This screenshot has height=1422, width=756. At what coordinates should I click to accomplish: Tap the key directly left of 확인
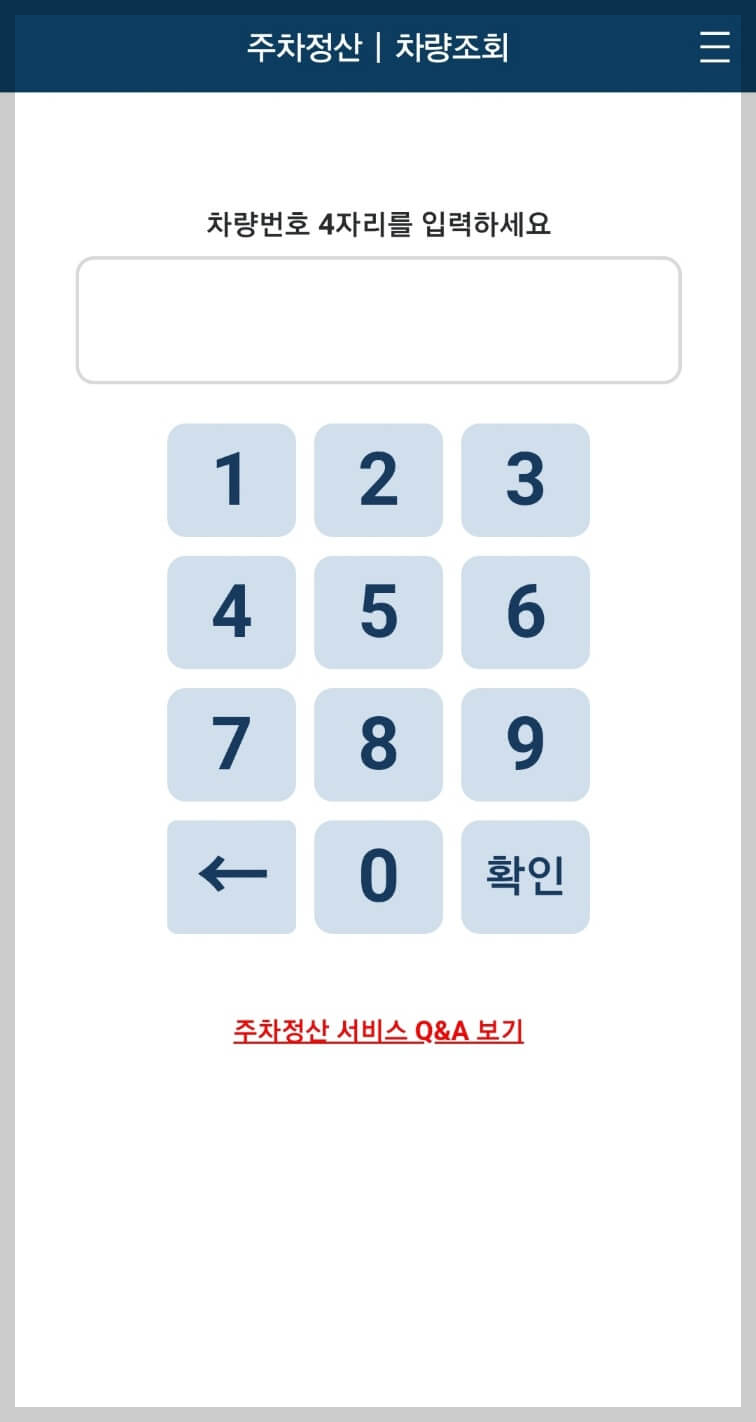point(378,877)
